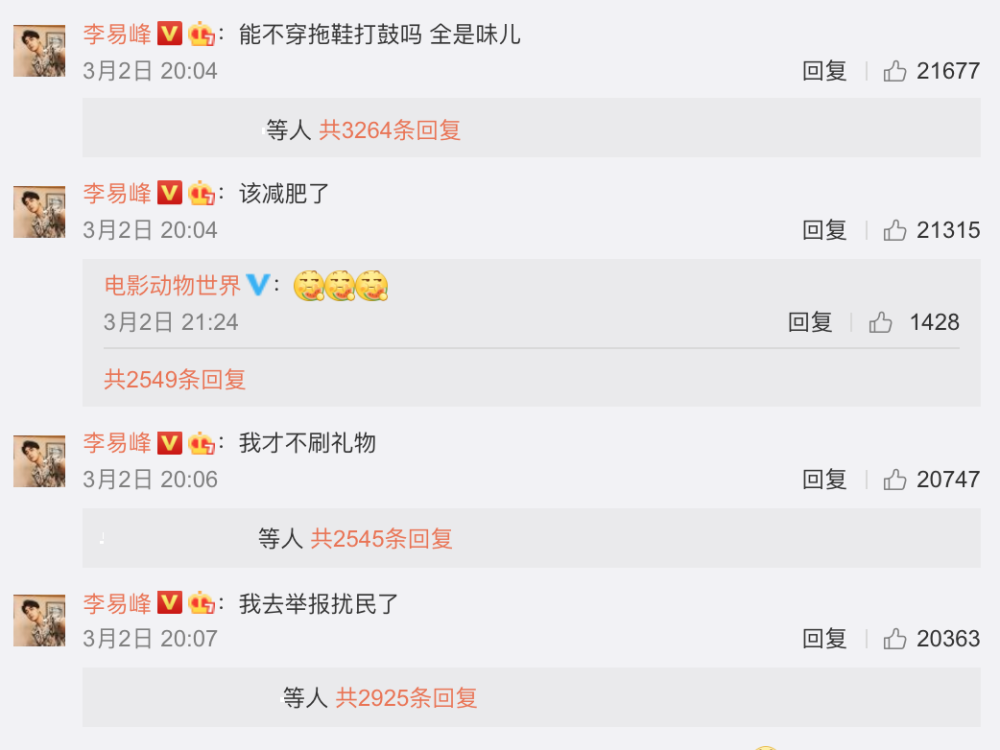Screen dimensions: 1000x750
Task: Open the 共3264条回复 replies thread
Action: pos(390,130)
